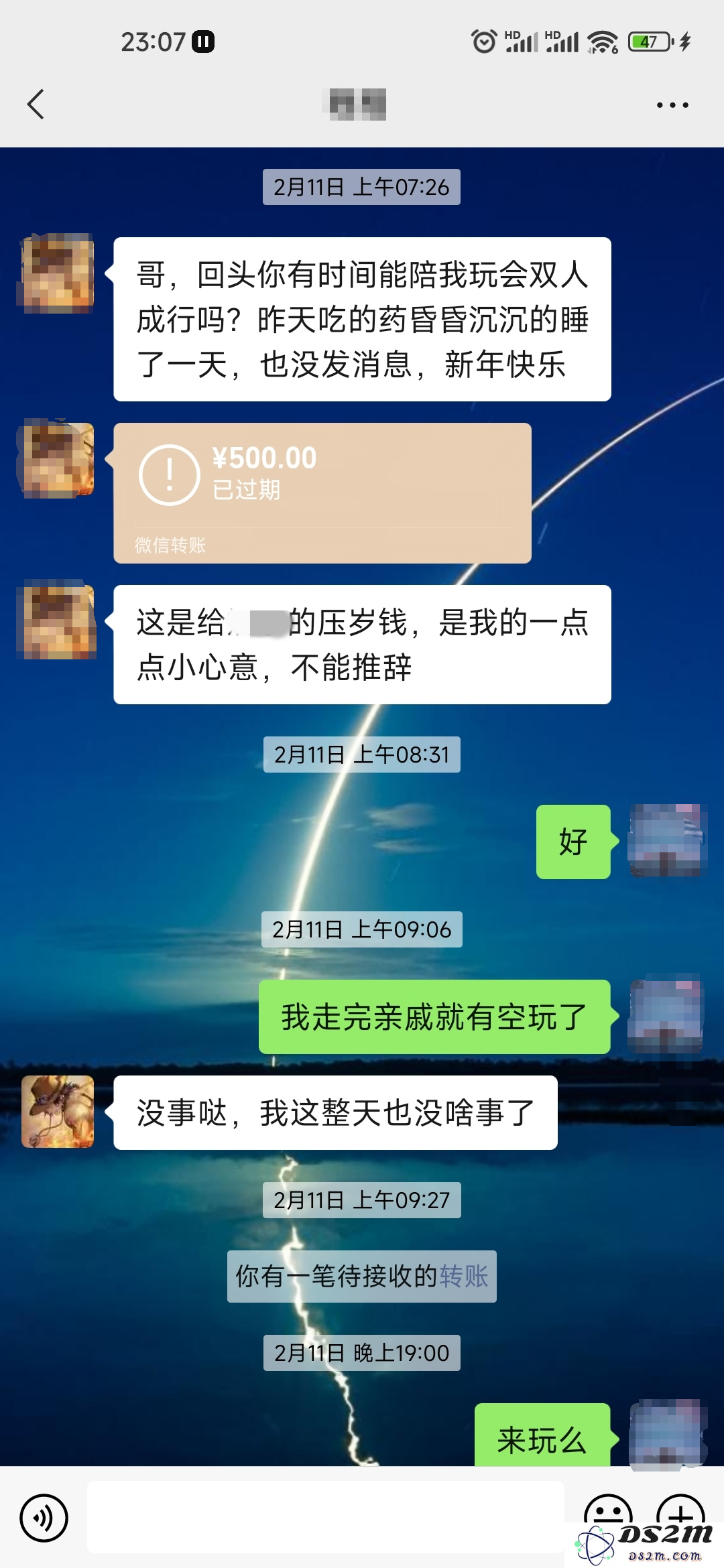Tap the blue 转账 link in the notice

point(464,1277)
